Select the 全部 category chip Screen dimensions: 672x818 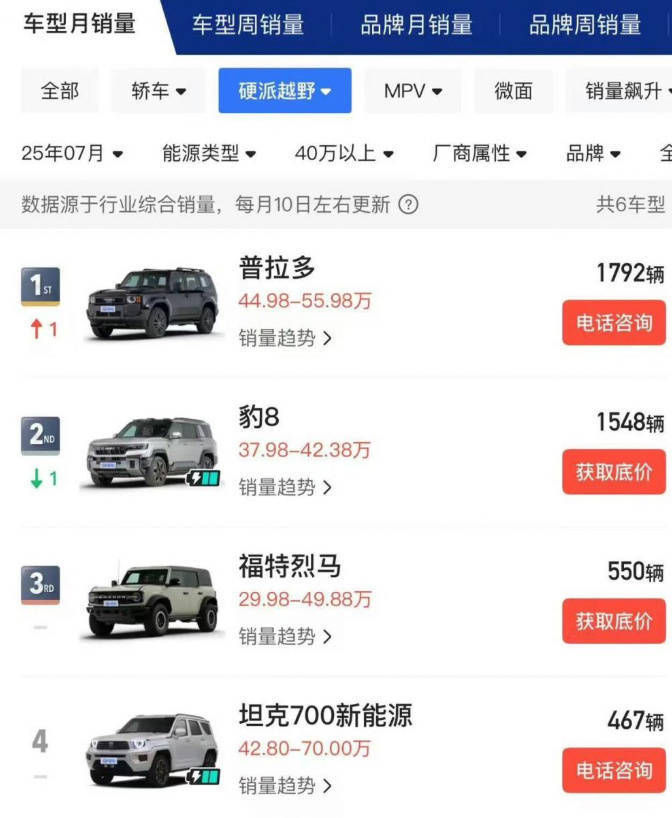pos(60,91)
